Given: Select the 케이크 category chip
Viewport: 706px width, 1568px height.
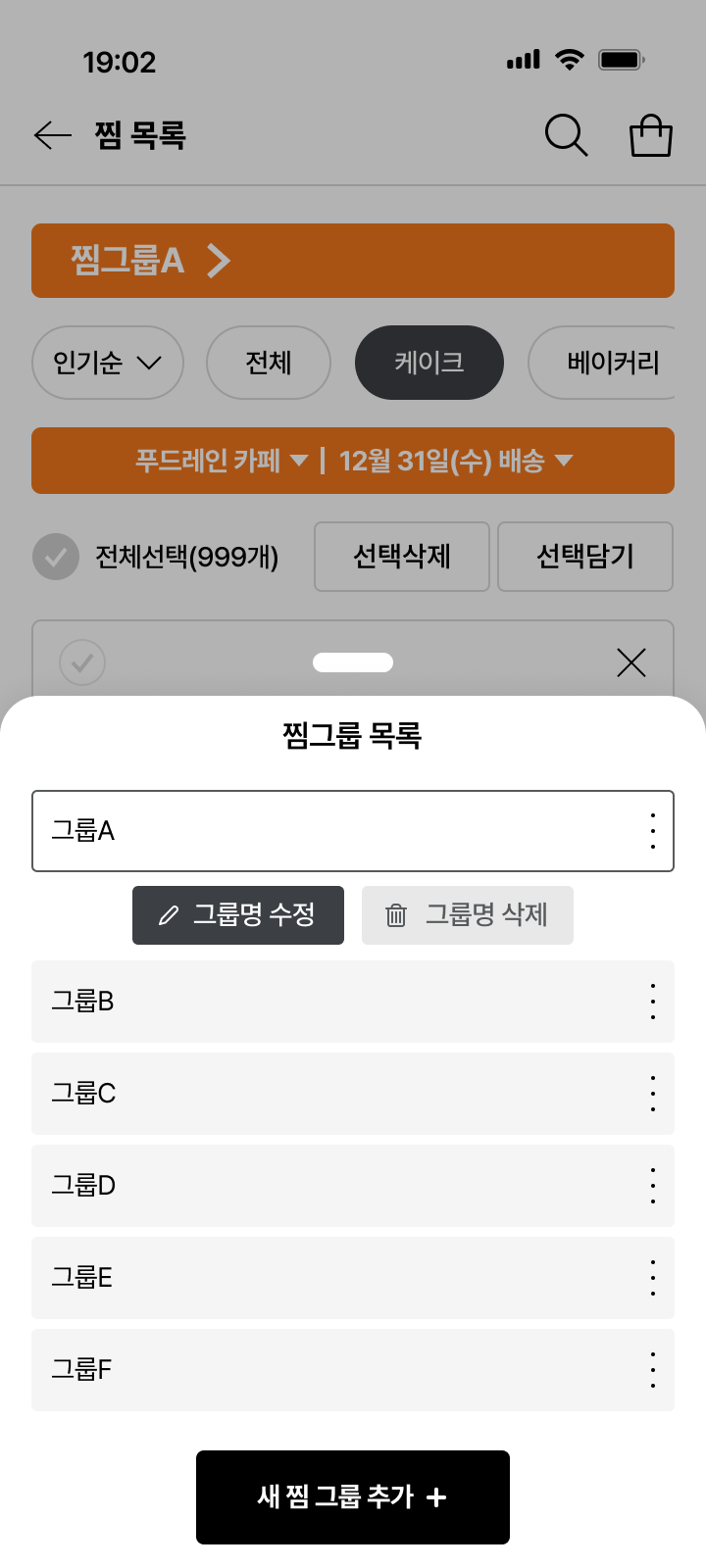Looking at the screenshot, I should (x=429, y=363).
